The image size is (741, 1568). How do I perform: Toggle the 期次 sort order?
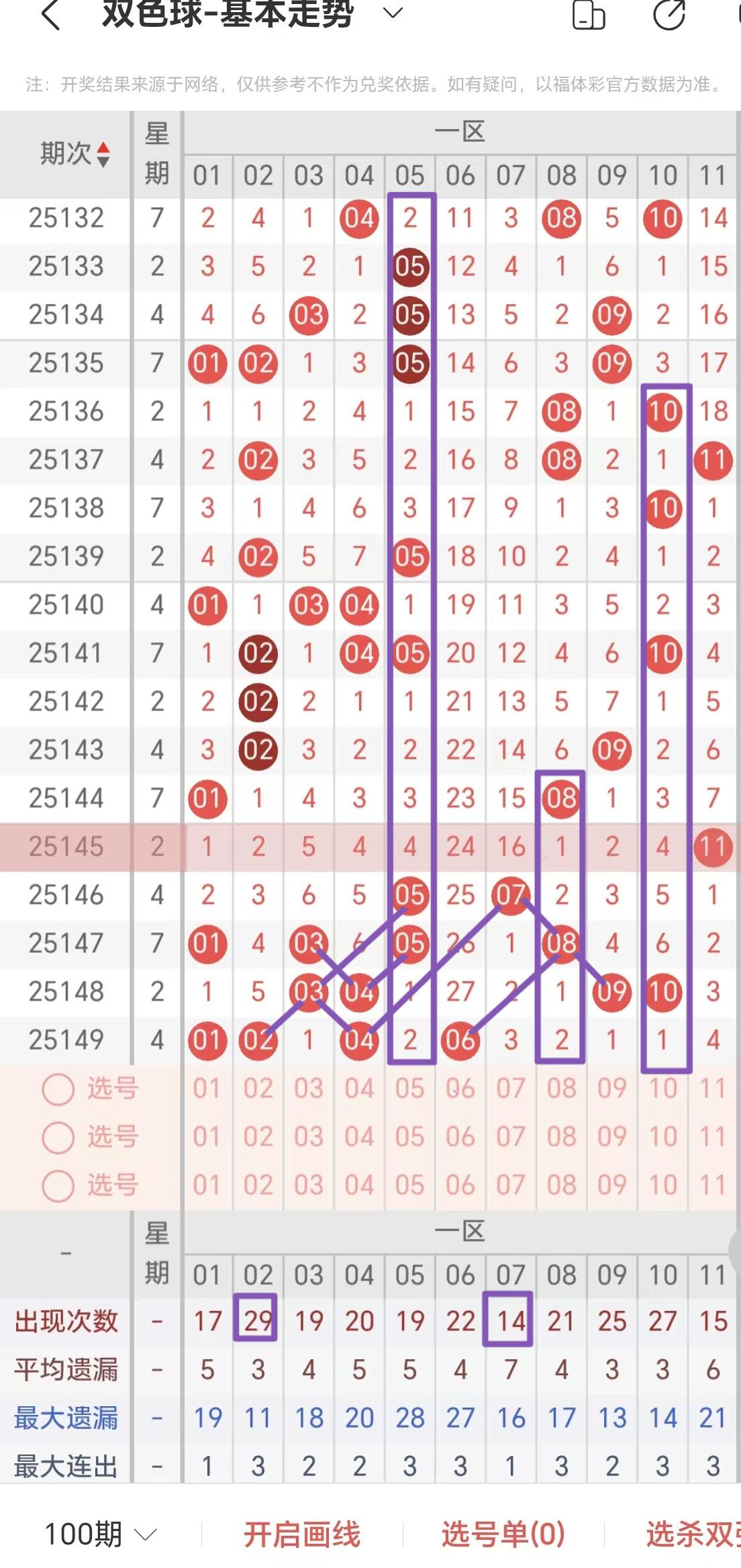74,154
